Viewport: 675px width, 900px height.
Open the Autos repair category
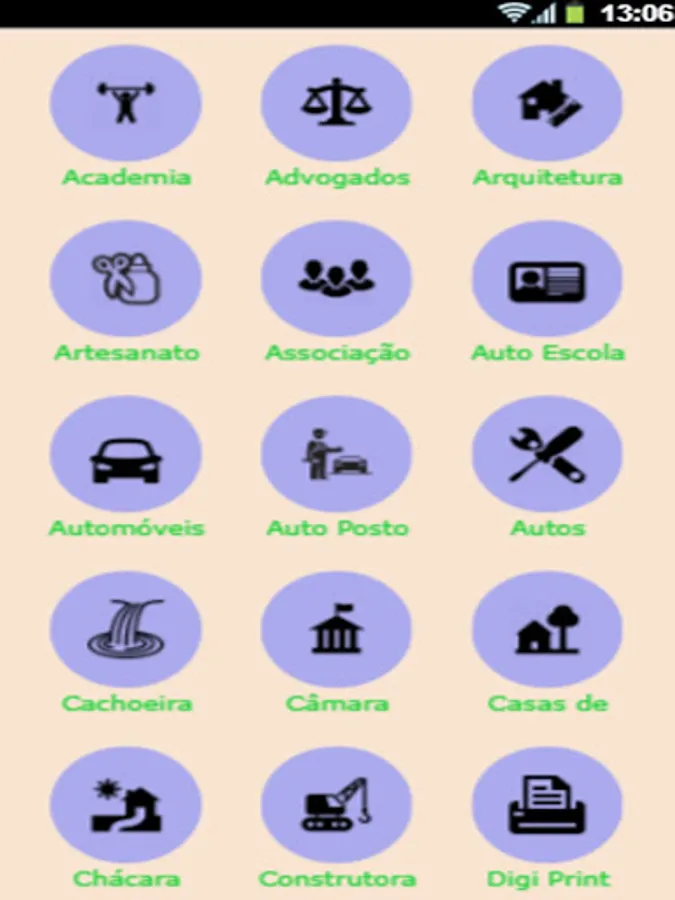point(547,454)
